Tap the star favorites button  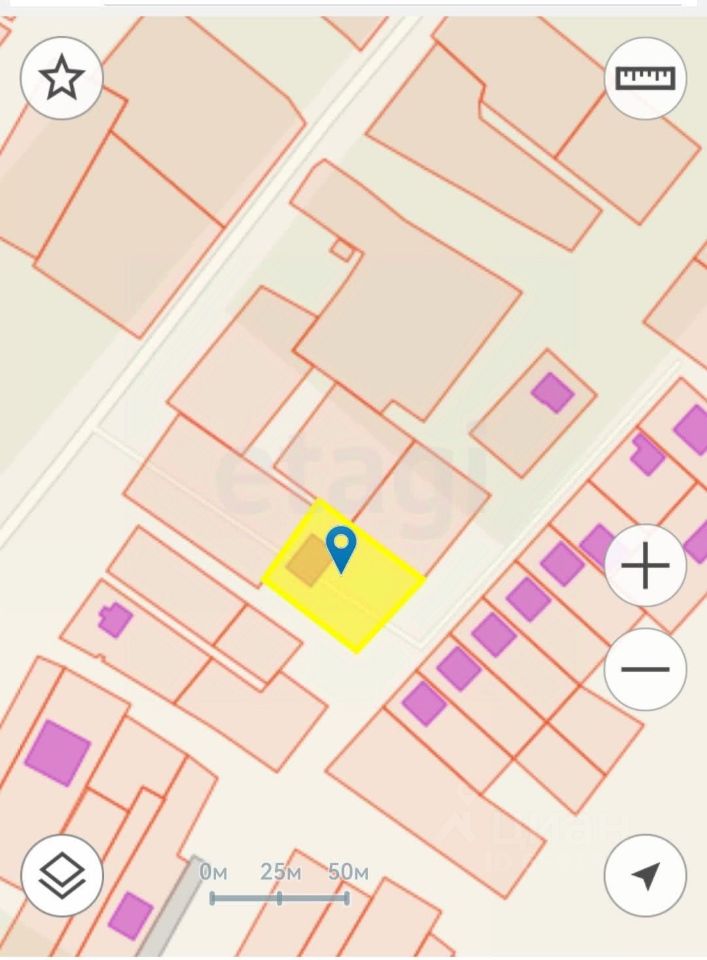pyautogui.click(x=62, y=78)
